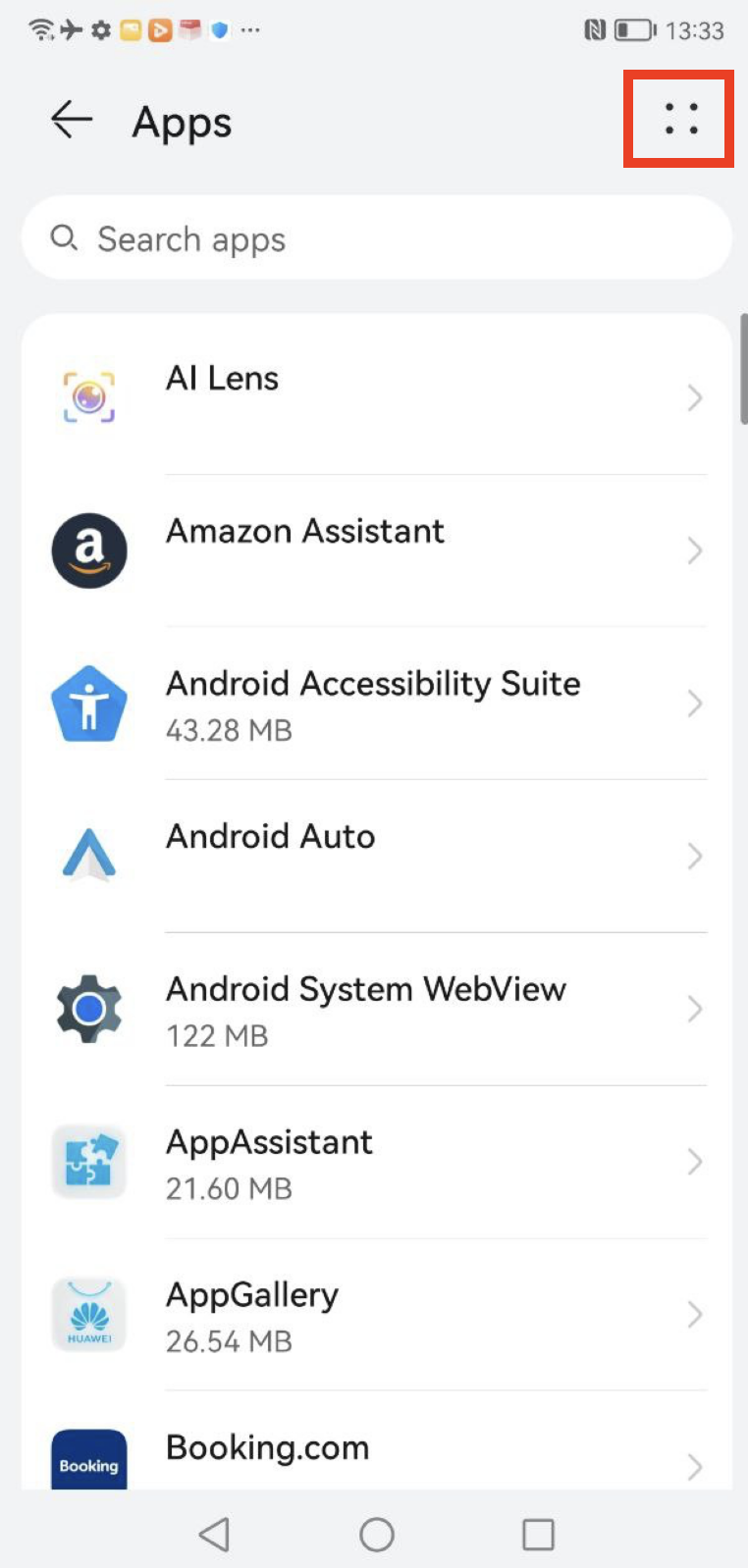
Task: Tap the Search apps field
Action: (376, 237)
